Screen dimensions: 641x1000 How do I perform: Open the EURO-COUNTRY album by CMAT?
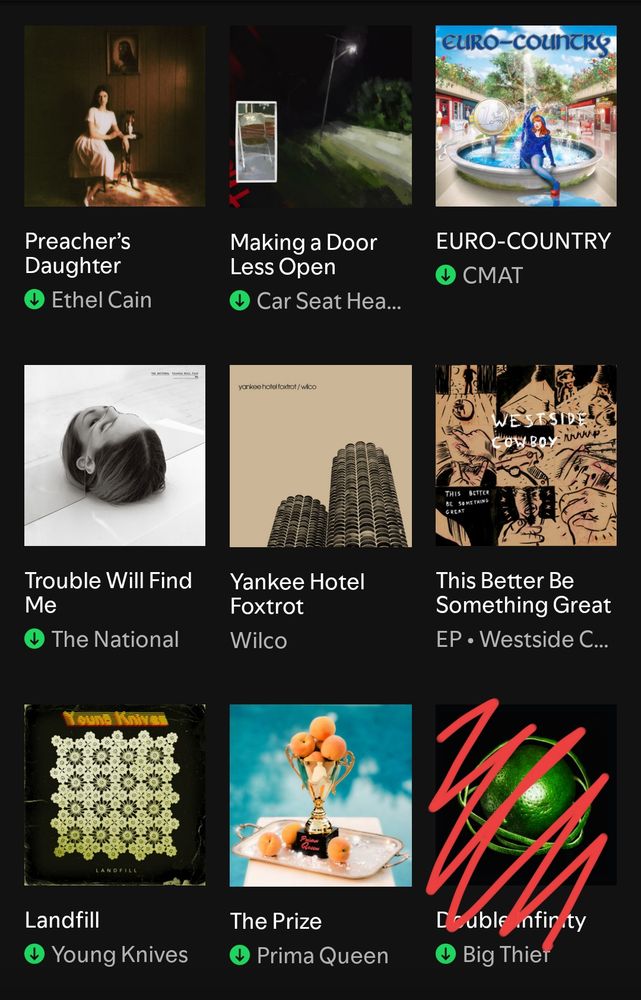[526, 116]
